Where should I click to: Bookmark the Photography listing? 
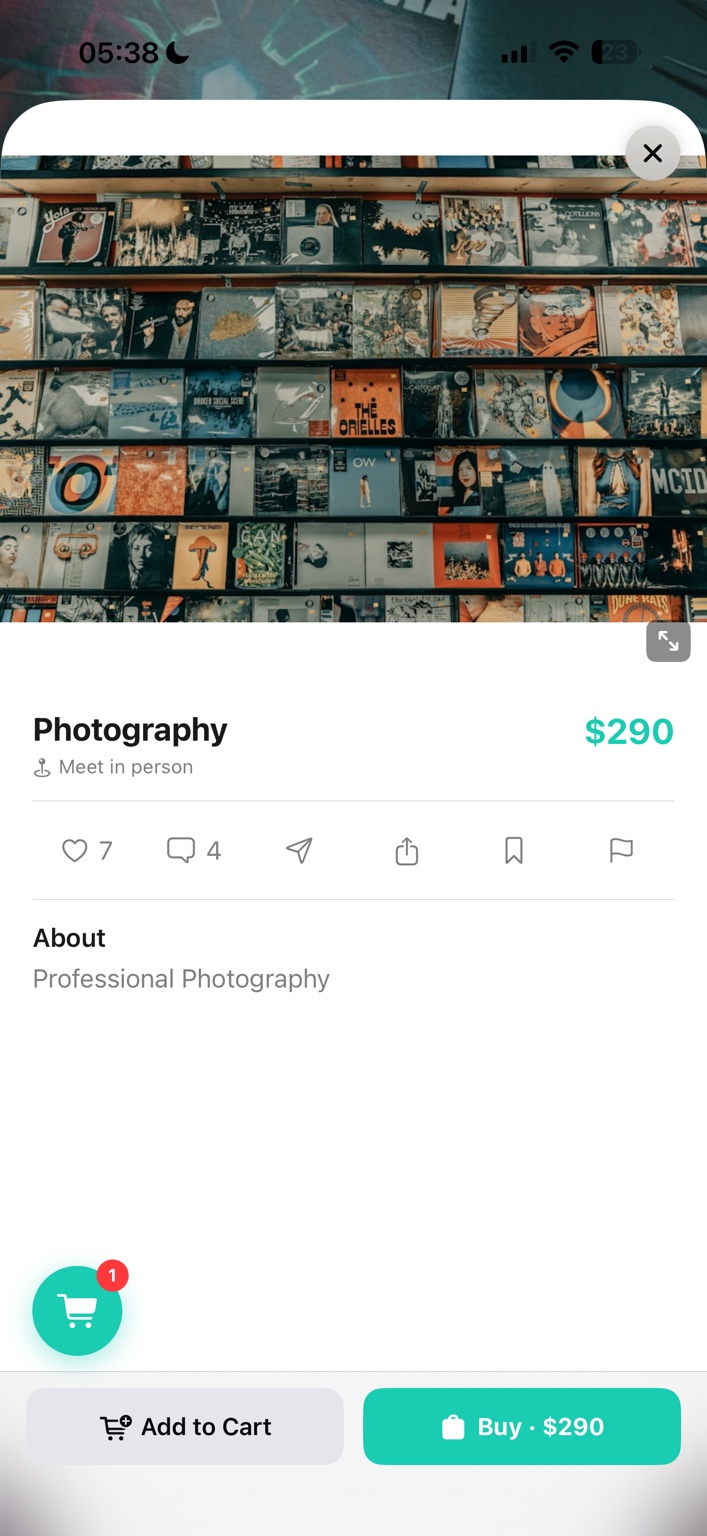(x=514, y=851)
